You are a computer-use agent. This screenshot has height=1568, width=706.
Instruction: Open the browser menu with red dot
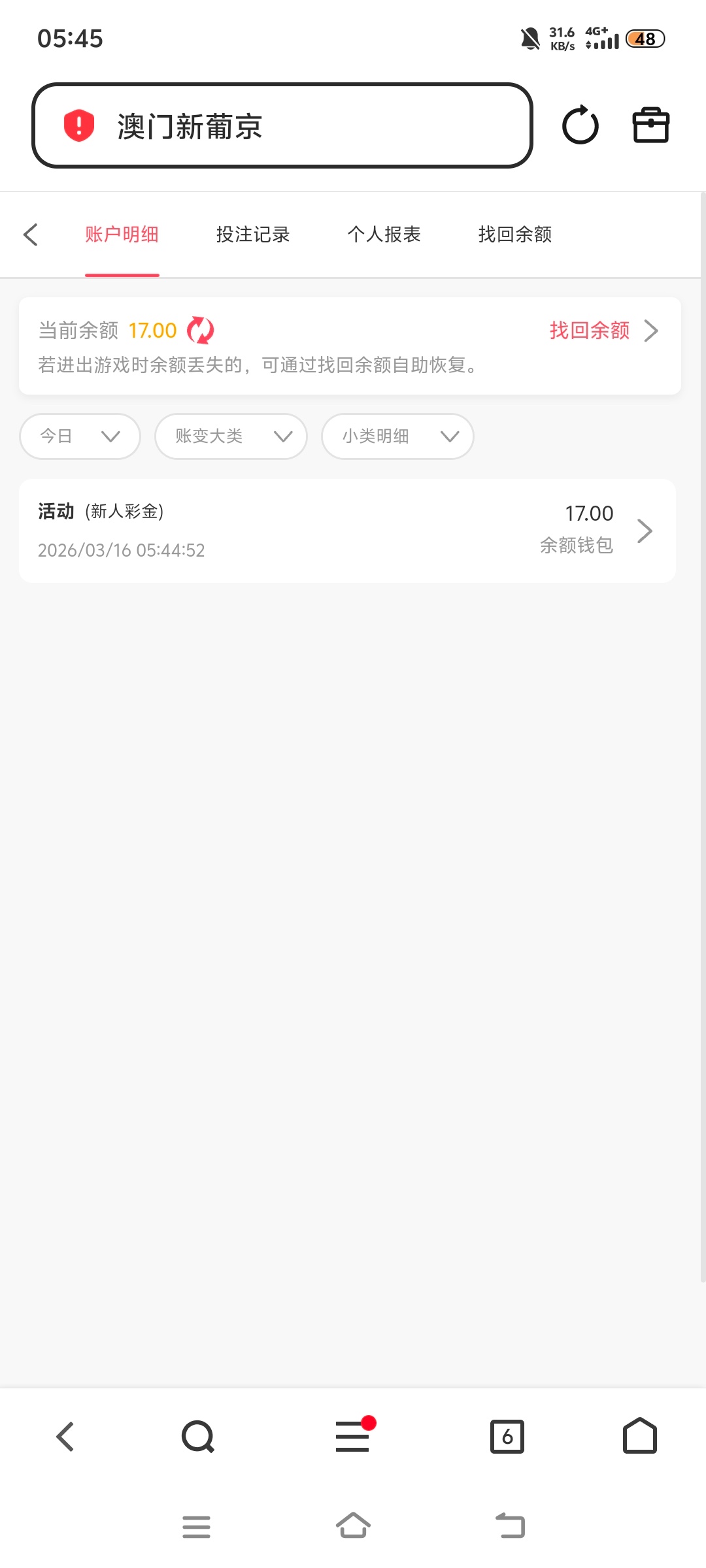coord(353,1437)
